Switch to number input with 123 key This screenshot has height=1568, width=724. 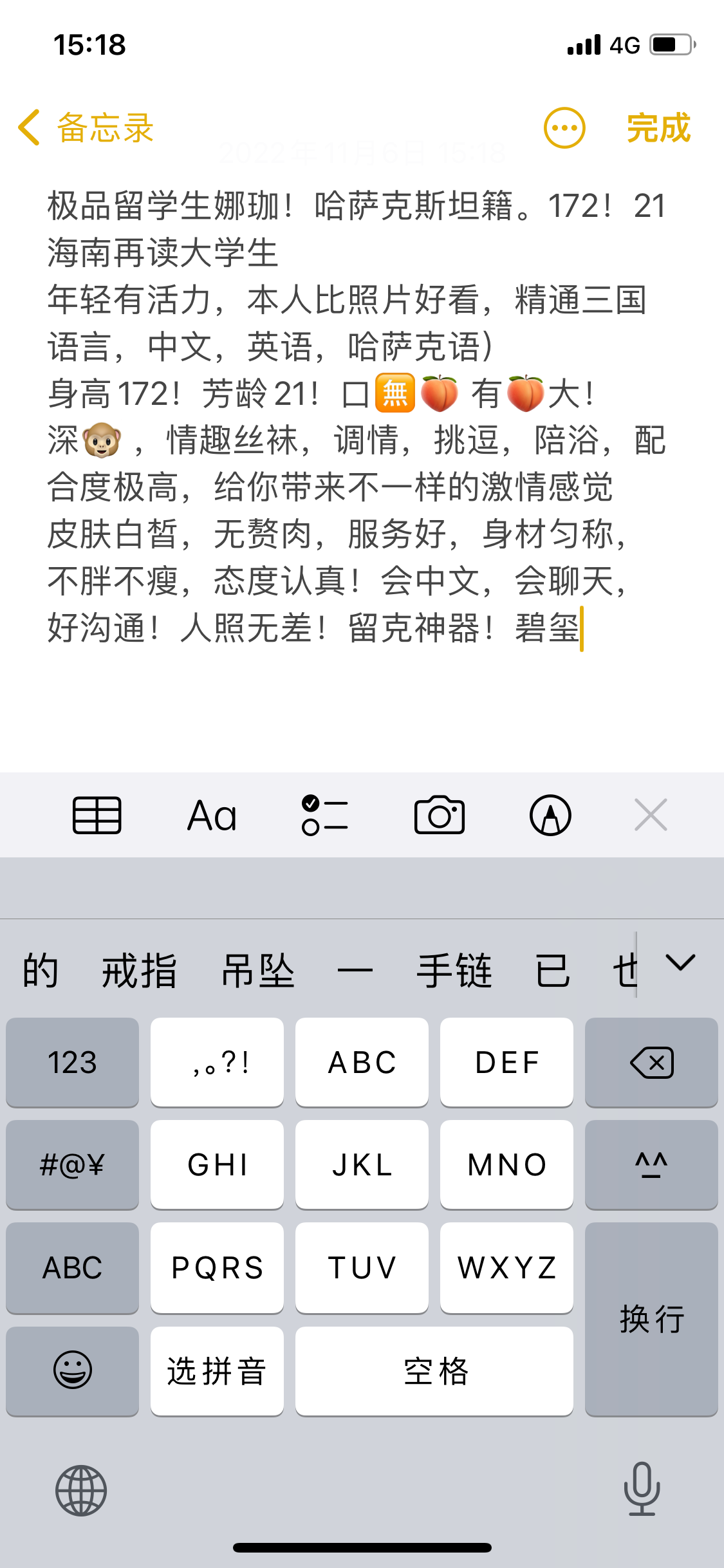(x=72, y=1063)
